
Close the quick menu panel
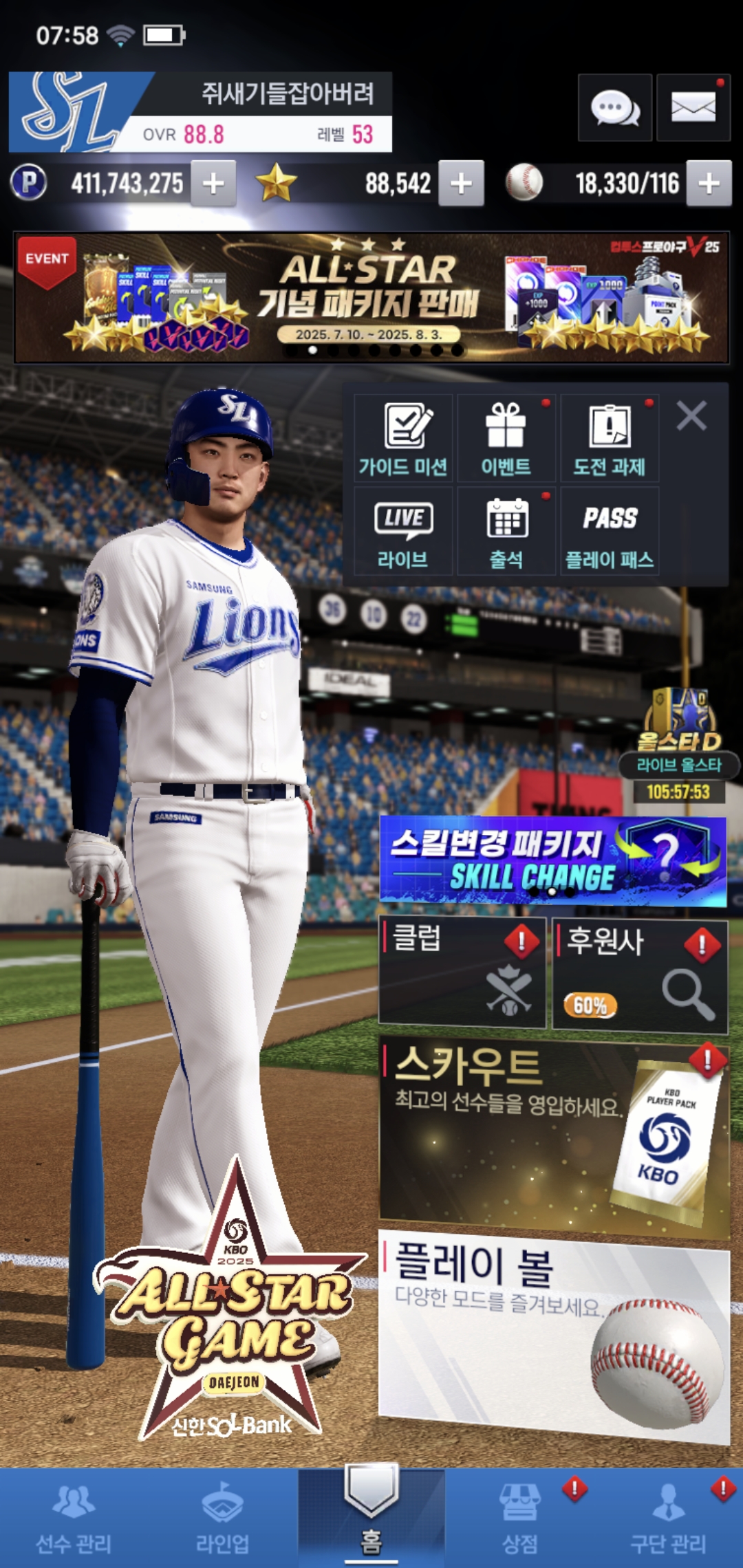pos(691,416)
